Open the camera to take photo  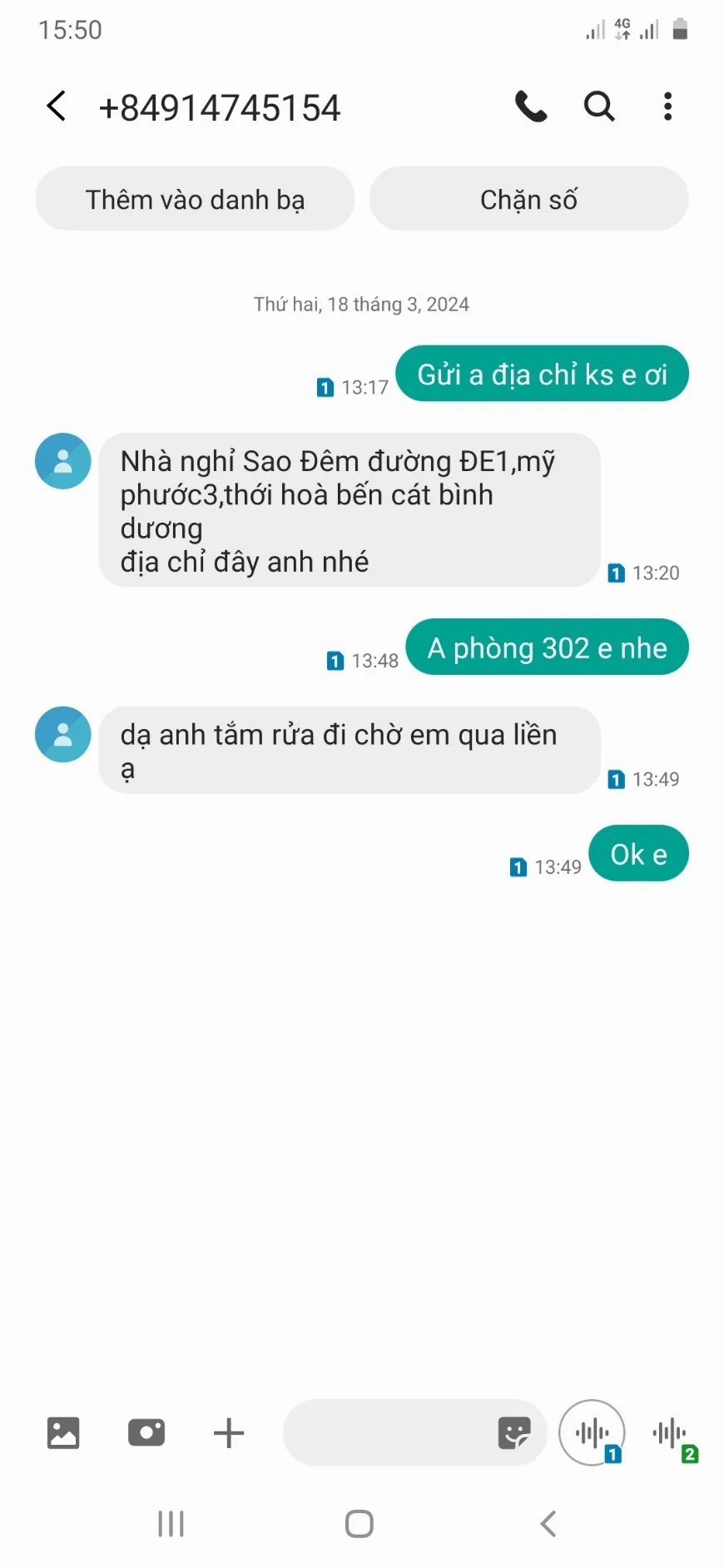pyautogui.click(x=146, y=1433)
